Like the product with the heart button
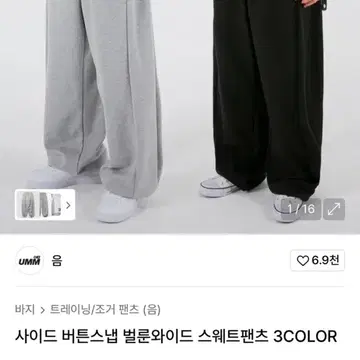 point(318,260)
